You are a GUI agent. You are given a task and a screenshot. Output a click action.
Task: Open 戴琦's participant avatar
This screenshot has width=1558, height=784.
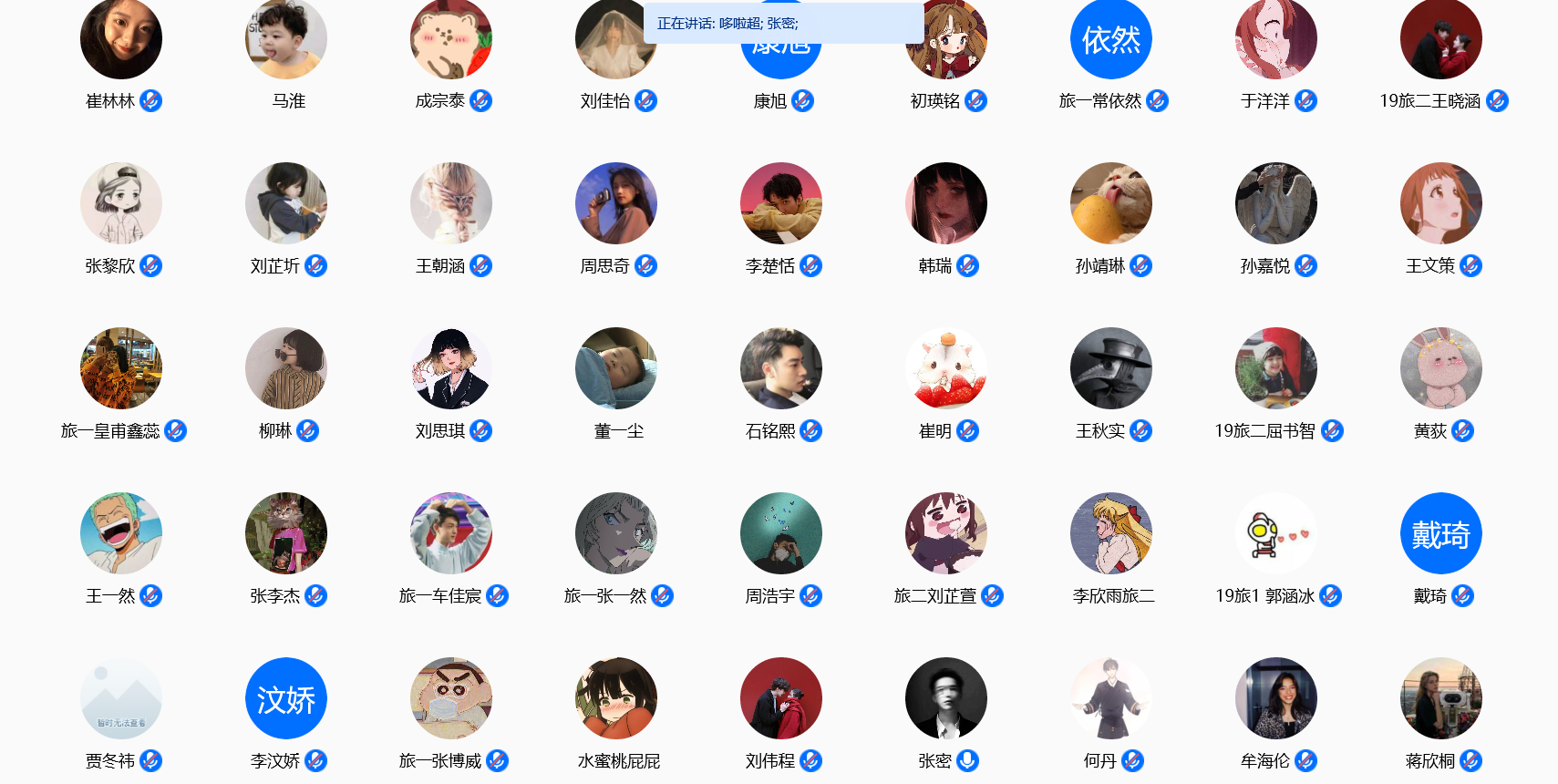pos(1441,533)
